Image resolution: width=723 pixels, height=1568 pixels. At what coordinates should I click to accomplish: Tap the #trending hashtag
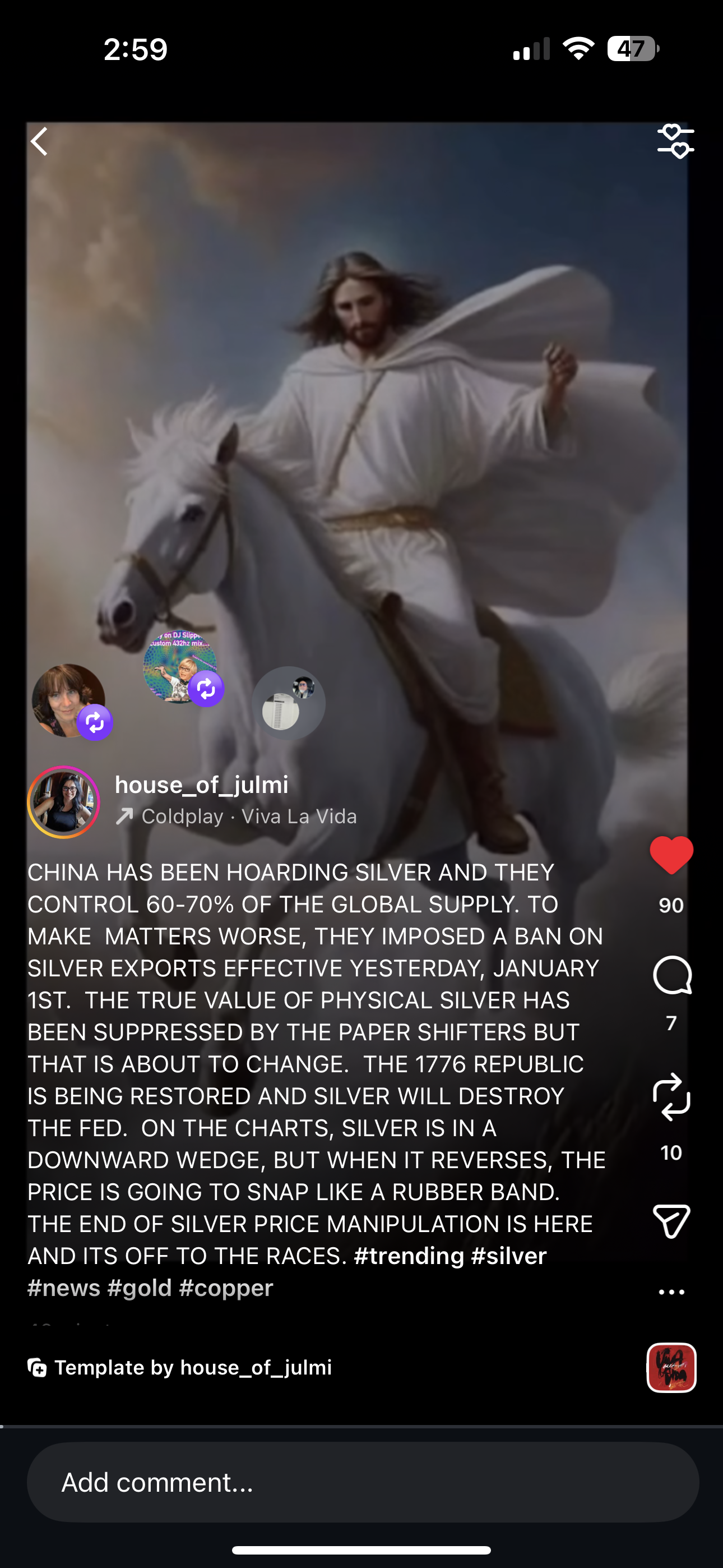pyautogui.click(x=408, y=1256)
